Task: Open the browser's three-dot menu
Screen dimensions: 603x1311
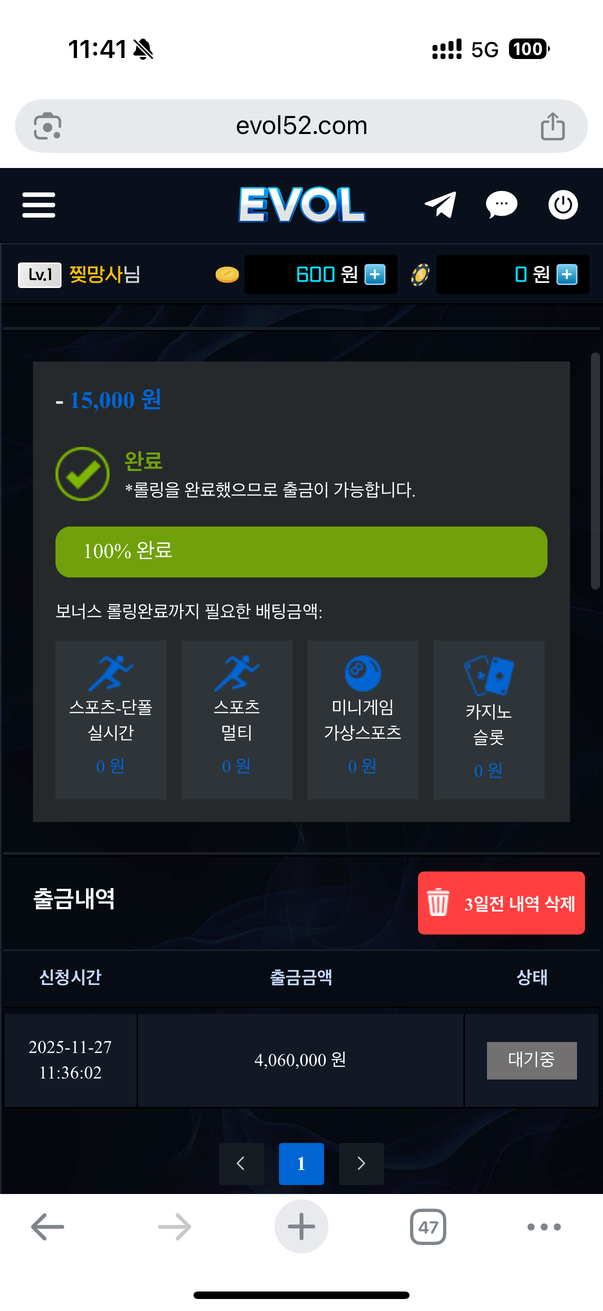Action: [544, 1227]
